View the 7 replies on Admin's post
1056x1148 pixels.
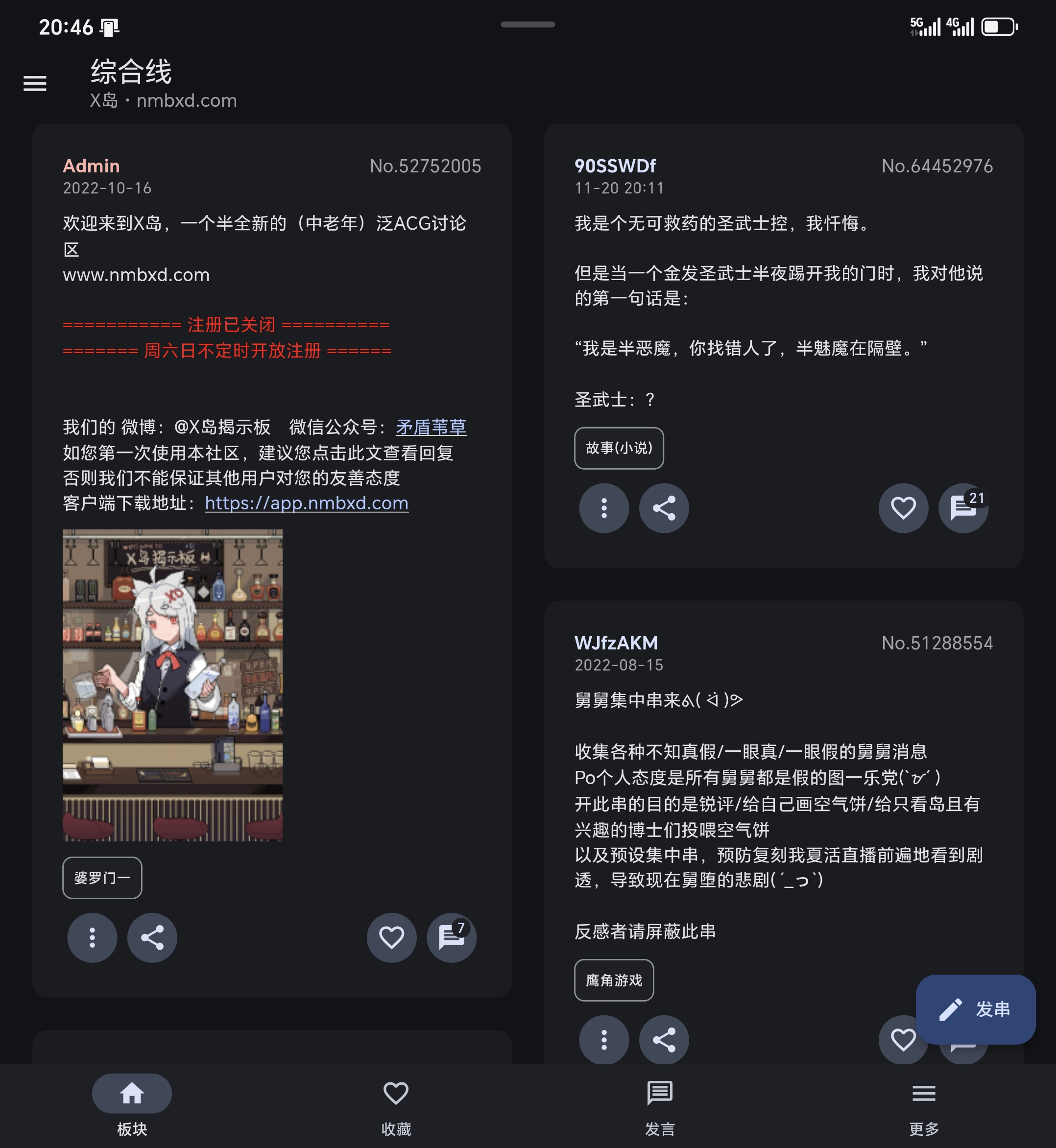[452, 938]
